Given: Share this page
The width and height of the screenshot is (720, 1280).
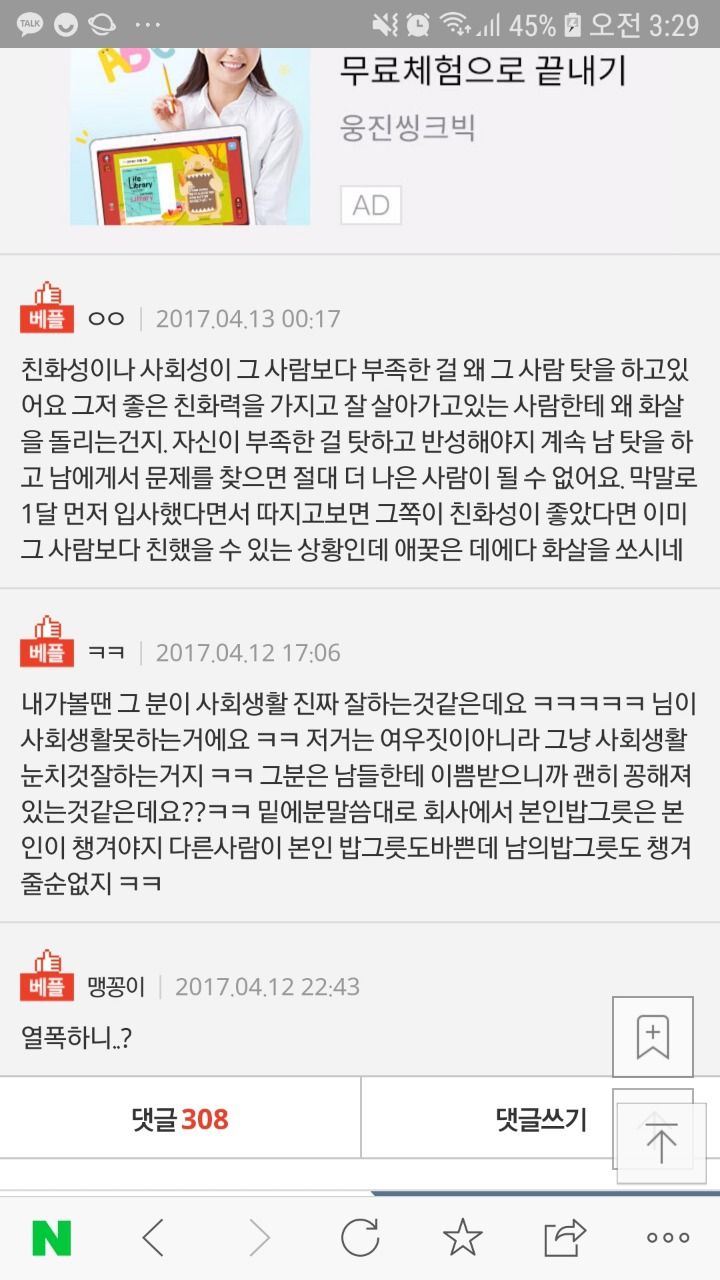Looking at the screenshot, I should pos(565,1238).
